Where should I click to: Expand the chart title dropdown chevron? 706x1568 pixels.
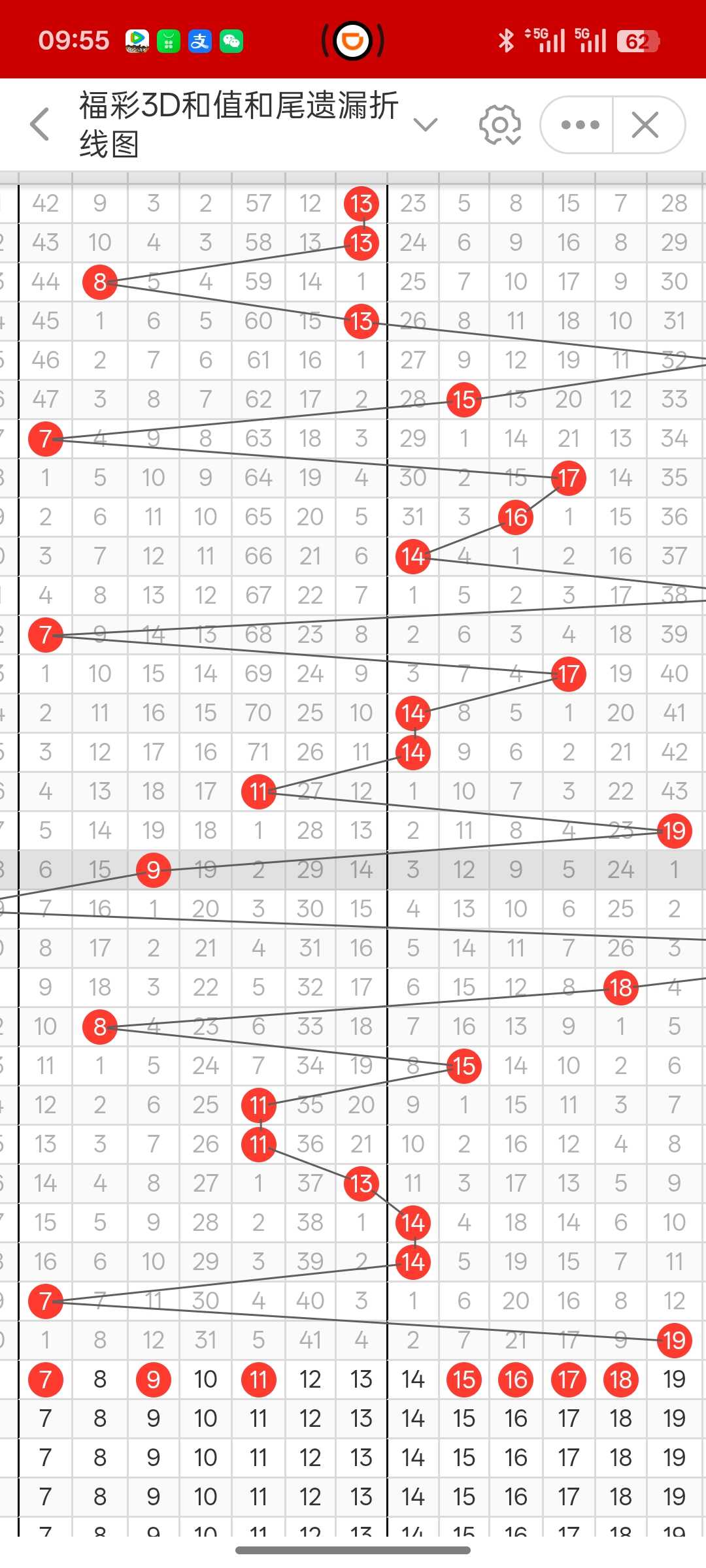coord(426,124)
